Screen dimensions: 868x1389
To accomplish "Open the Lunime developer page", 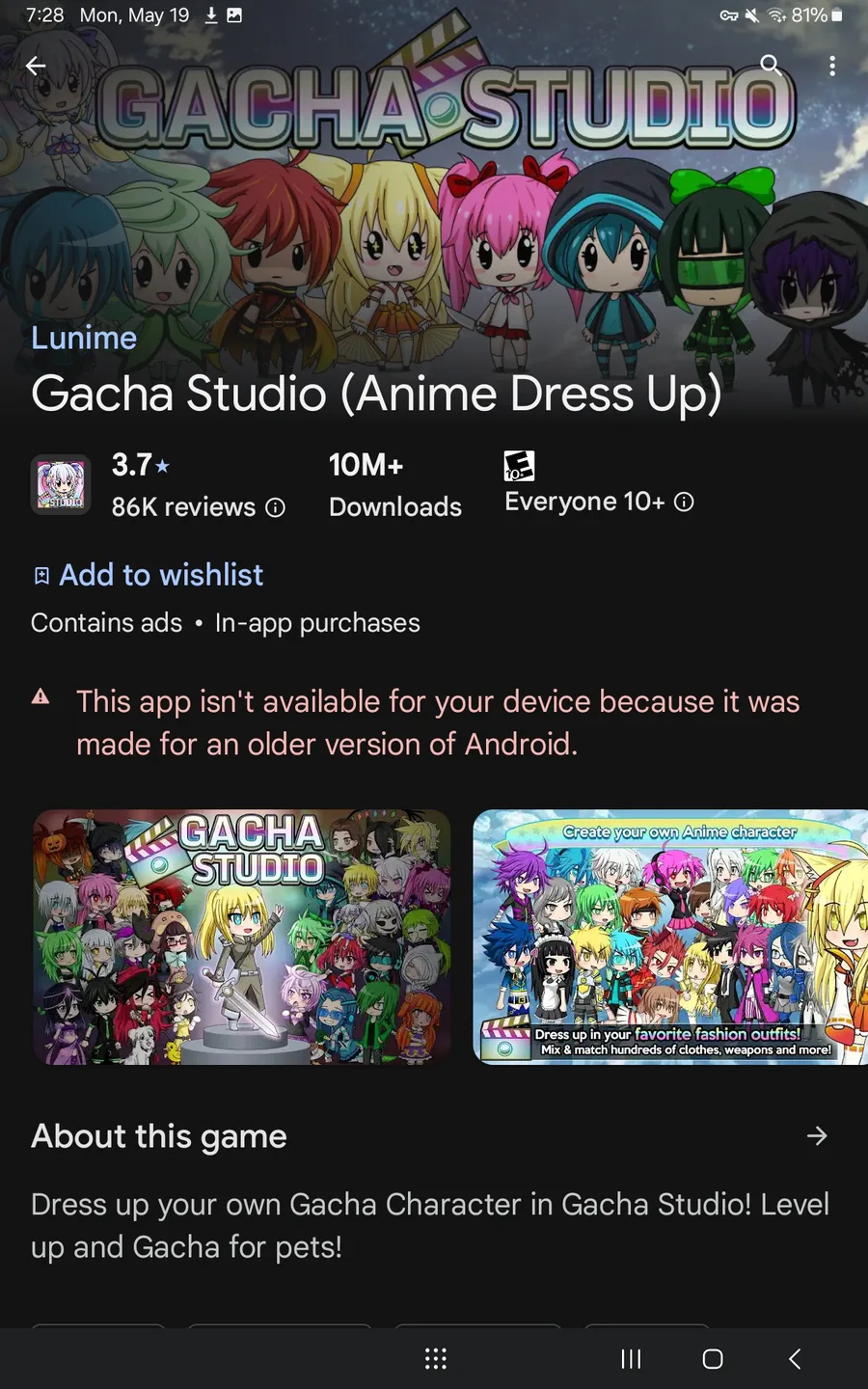I will pos(84,338).
